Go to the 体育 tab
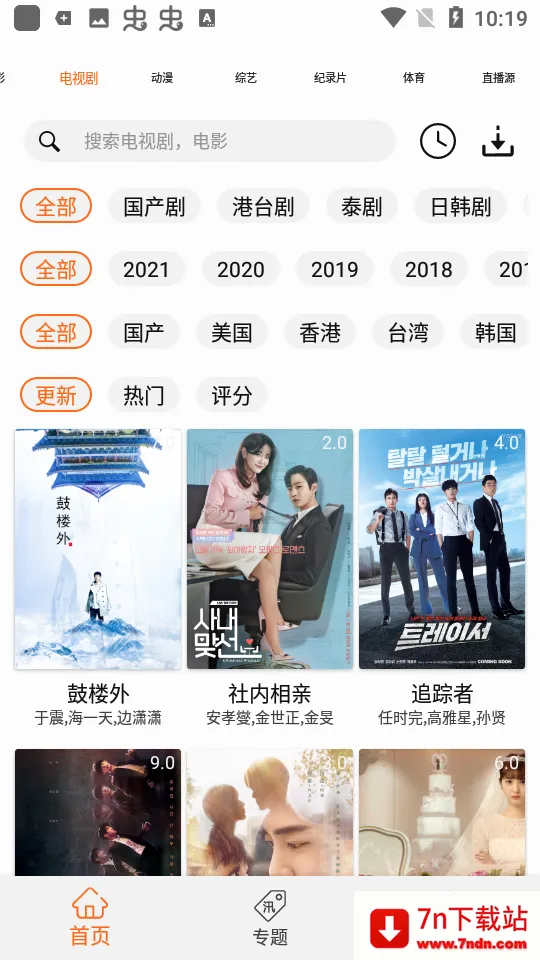Image resolution: width=540 pixels, height=960 pixels. click(414, 78)
